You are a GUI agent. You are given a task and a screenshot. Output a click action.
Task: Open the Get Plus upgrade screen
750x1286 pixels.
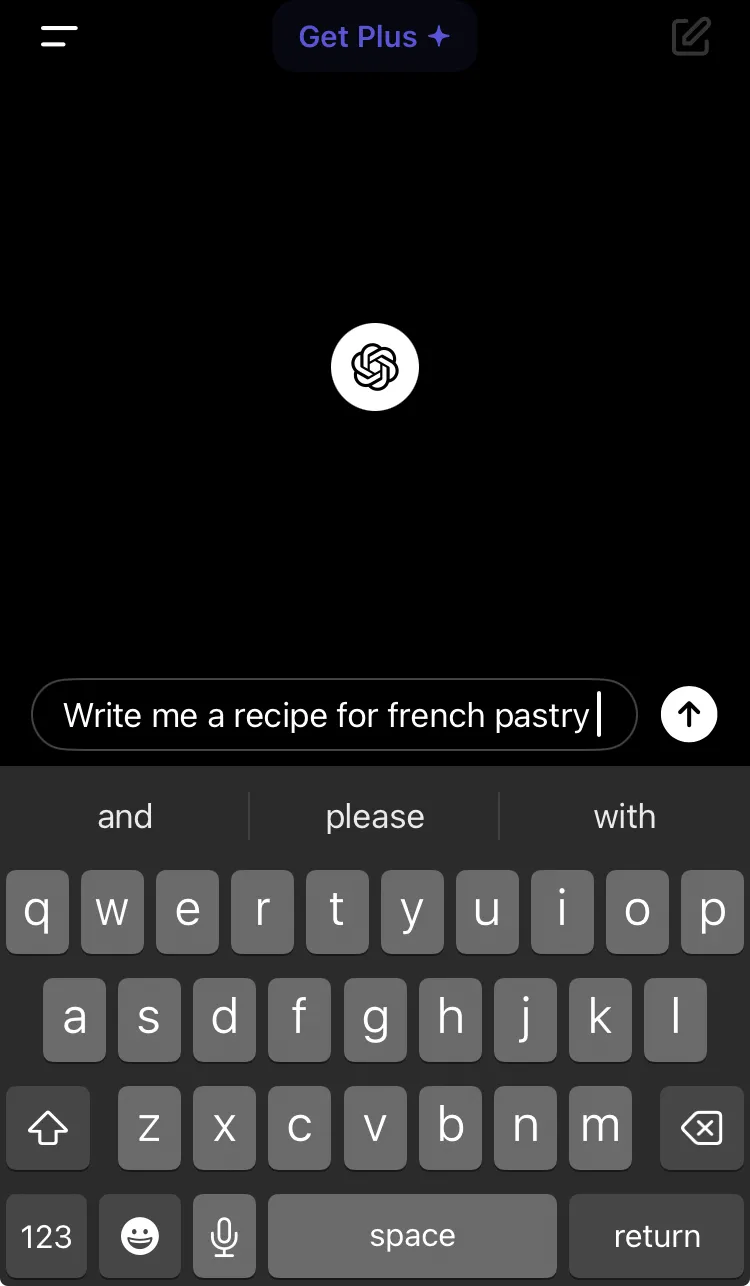coord(374,36)
